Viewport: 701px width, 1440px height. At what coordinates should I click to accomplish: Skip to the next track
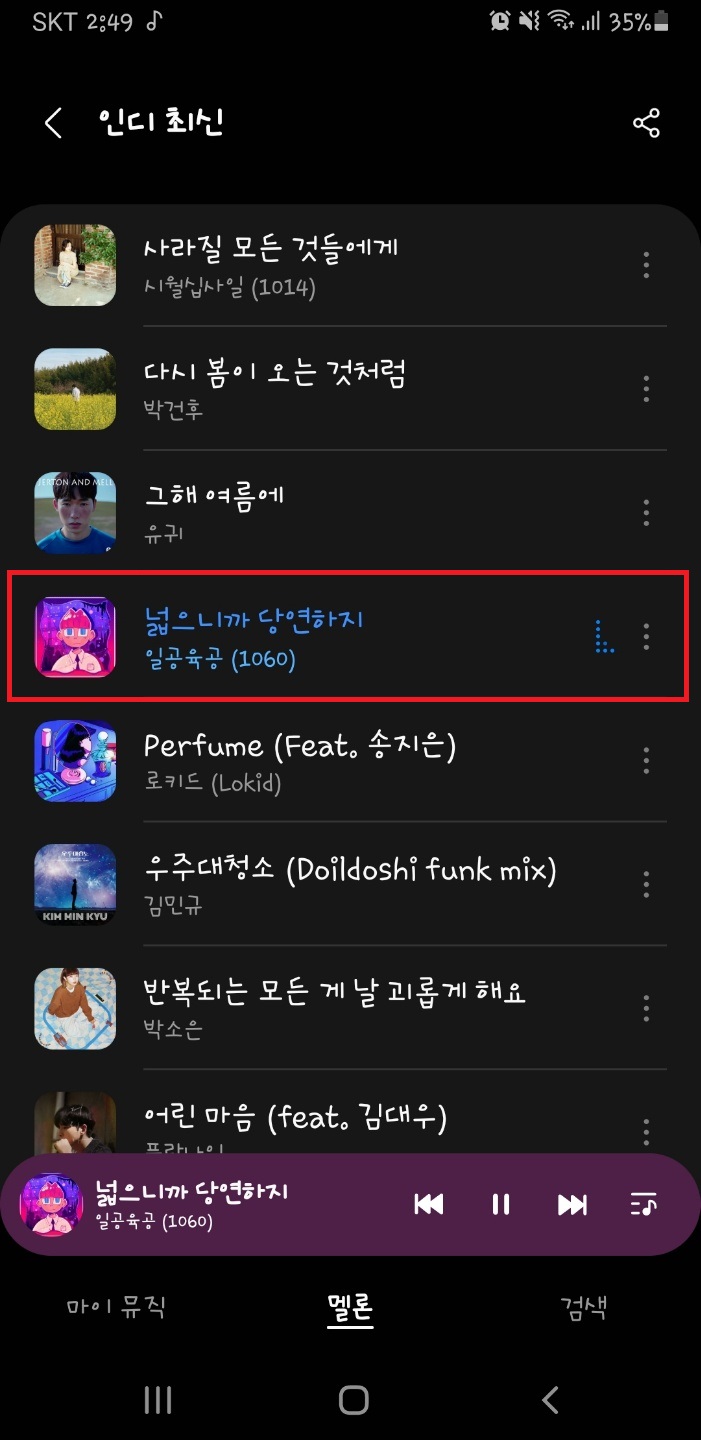[572, 1205]
